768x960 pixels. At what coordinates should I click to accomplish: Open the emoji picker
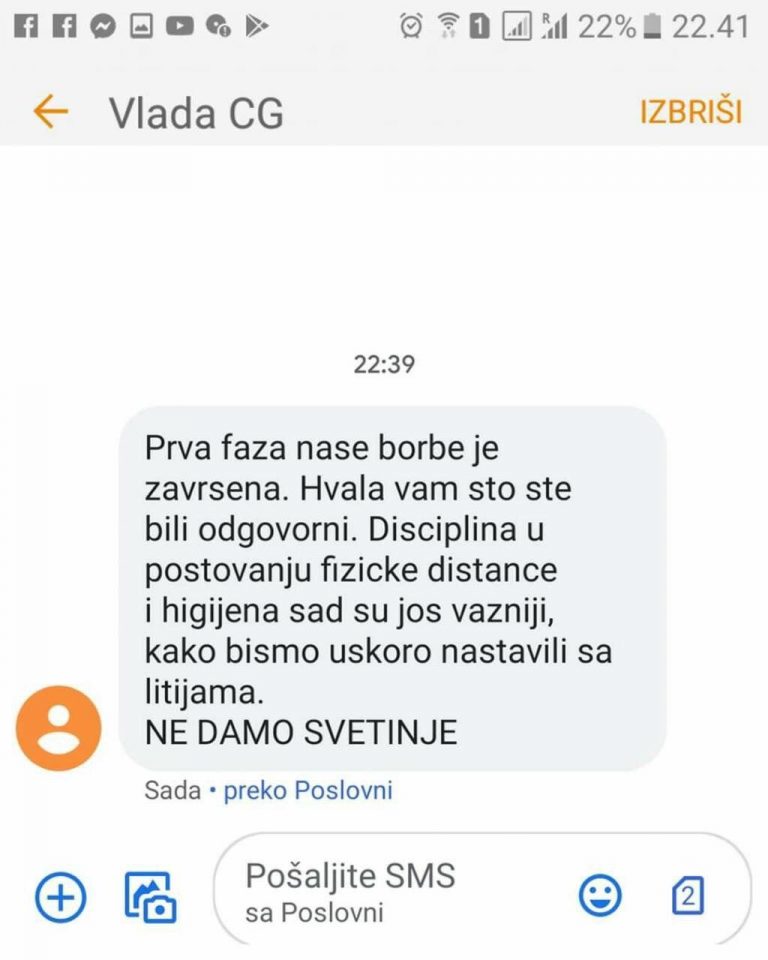click(x=600, y=895)
